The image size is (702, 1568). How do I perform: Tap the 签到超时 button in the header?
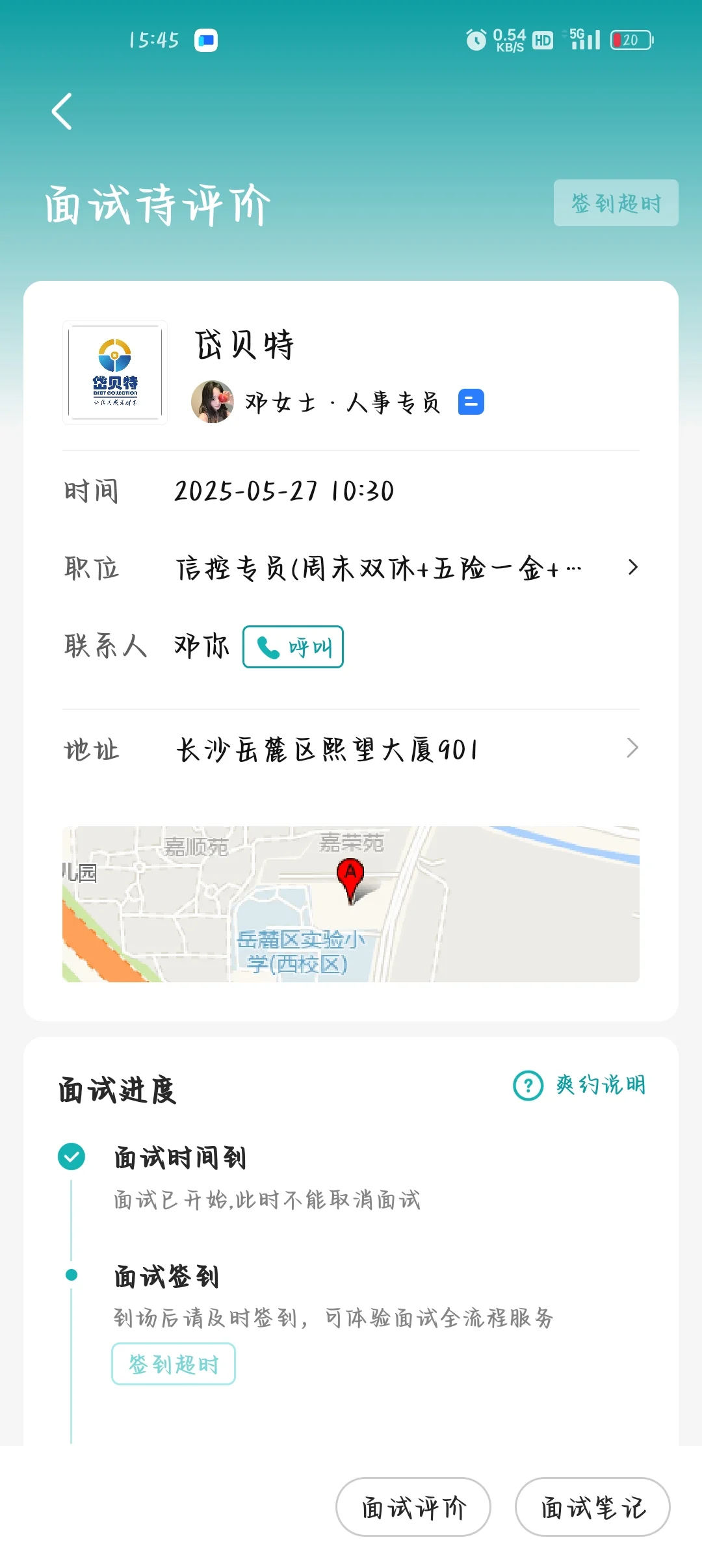616,203
